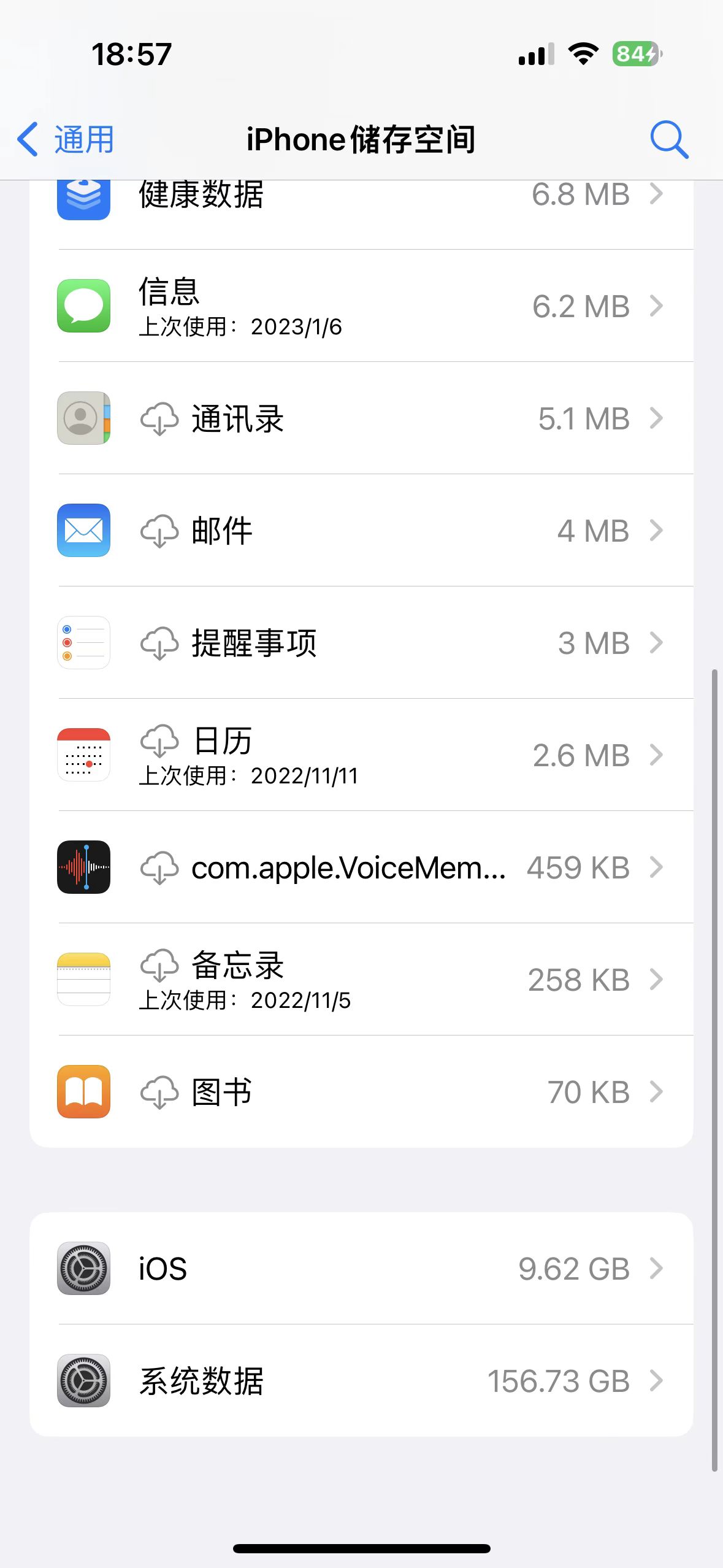Open 提醒事项 storage details
The image size is (723, 1568).
coord(361,643)
